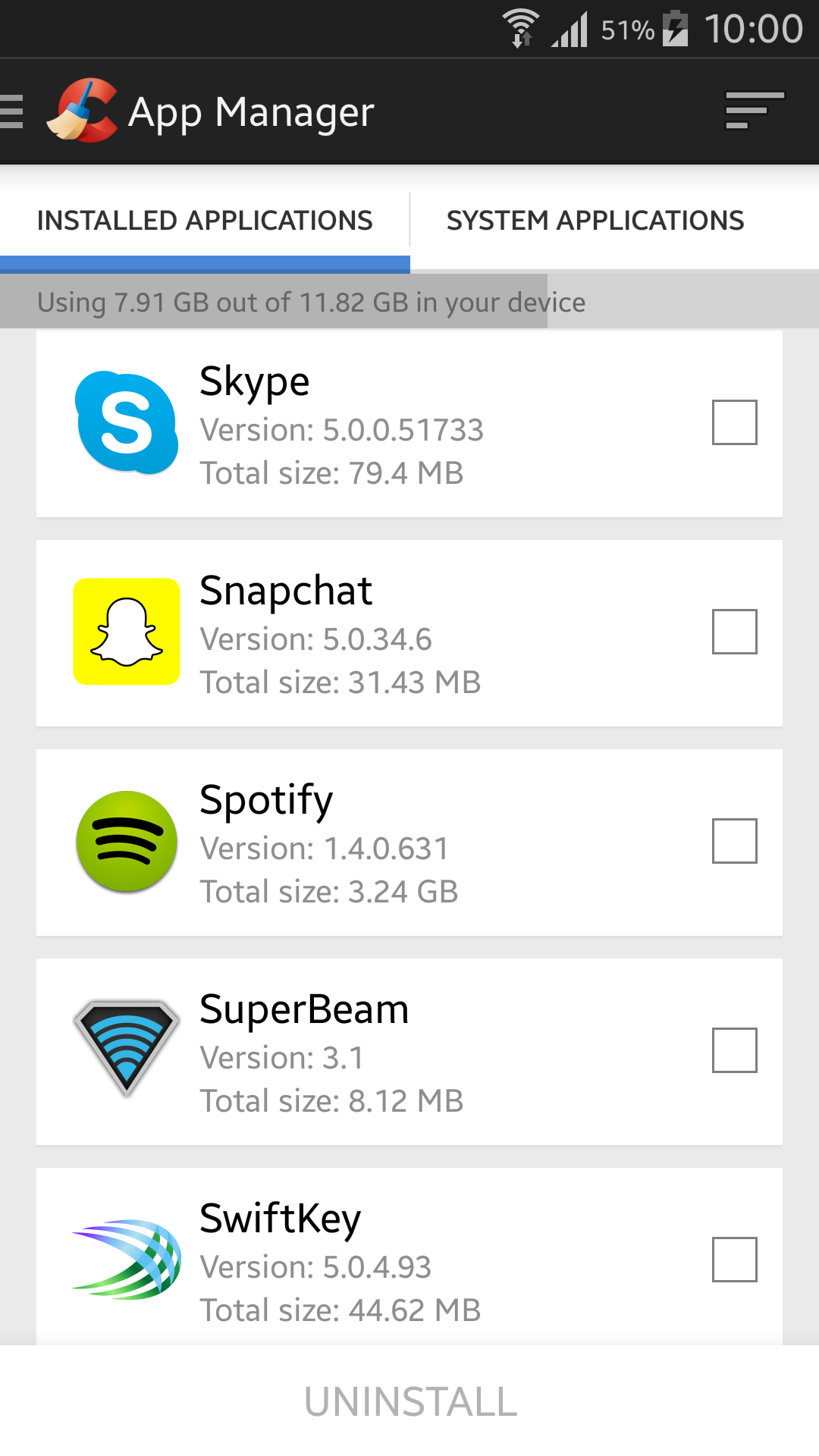This screenshot has width=819, height=1456.
Task: Tick the Spotify checkbox
Action: coord(734,841)
